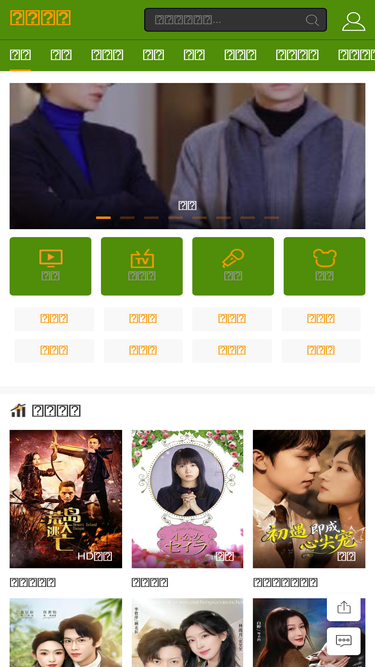Open the user profile icon
Screen dimensions: 375x667
pyautogui.click(x=353, y=21)
